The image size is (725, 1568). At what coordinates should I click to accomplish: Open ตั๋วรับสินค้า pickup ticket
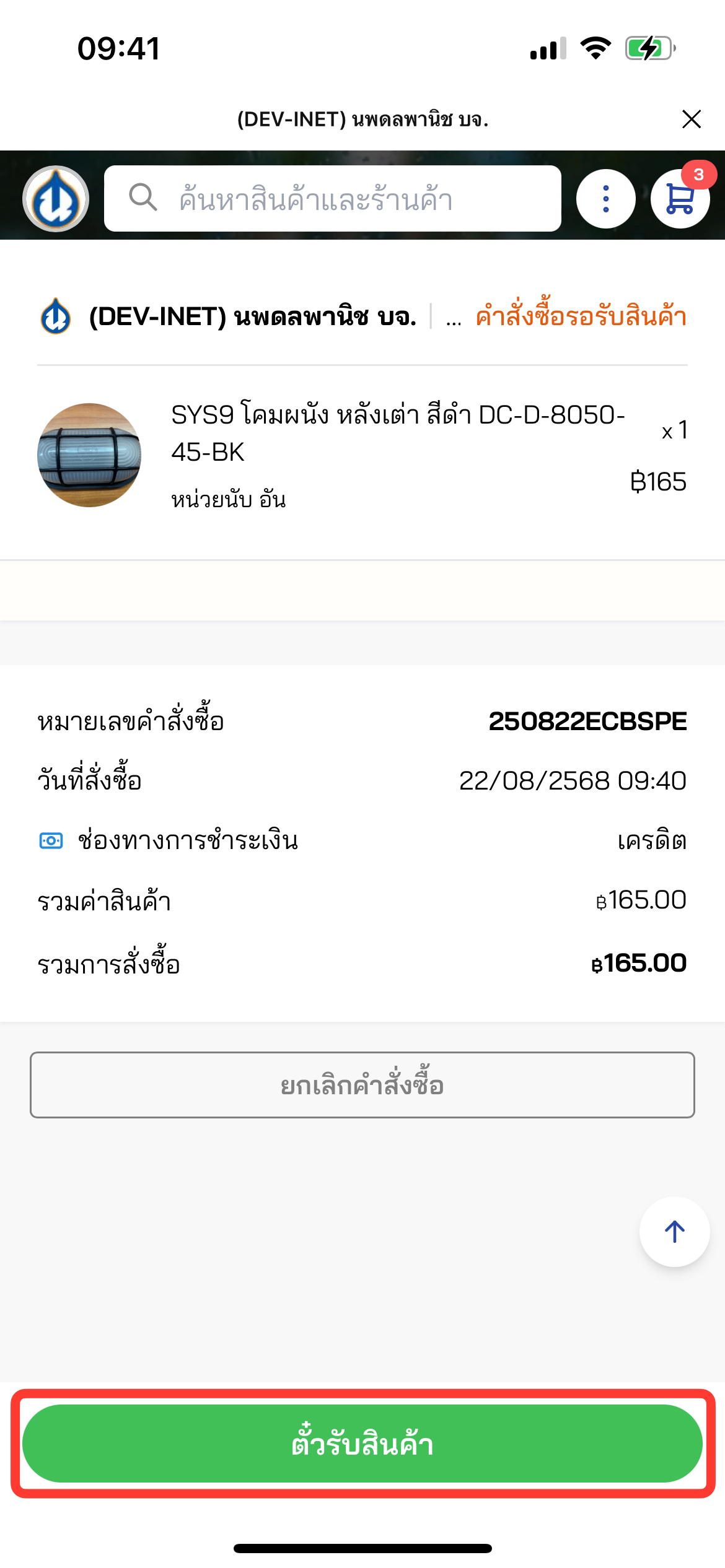coord(362,1444)
